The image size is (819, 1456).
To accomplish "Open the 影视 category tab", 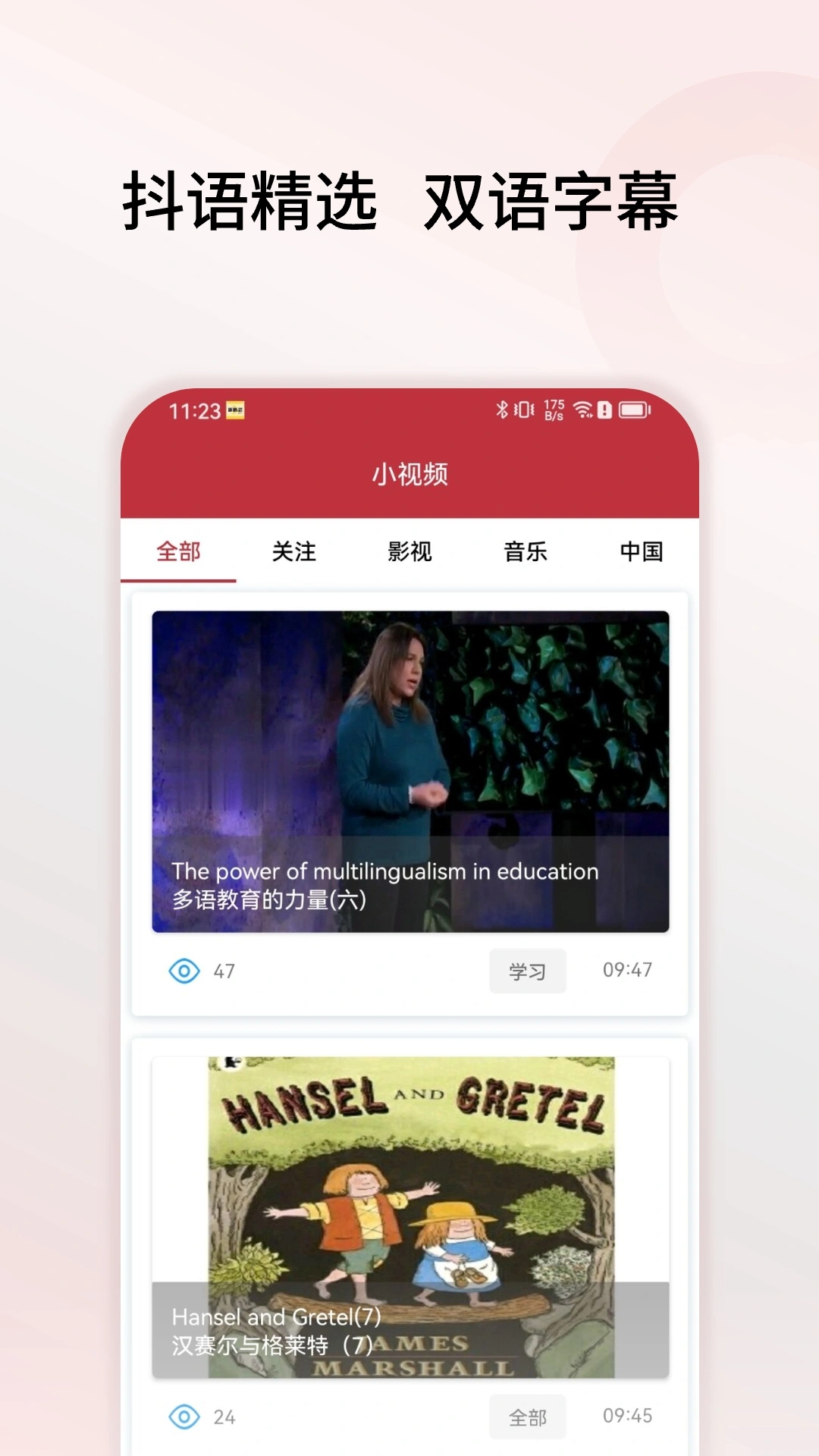I will pos(410,554).
